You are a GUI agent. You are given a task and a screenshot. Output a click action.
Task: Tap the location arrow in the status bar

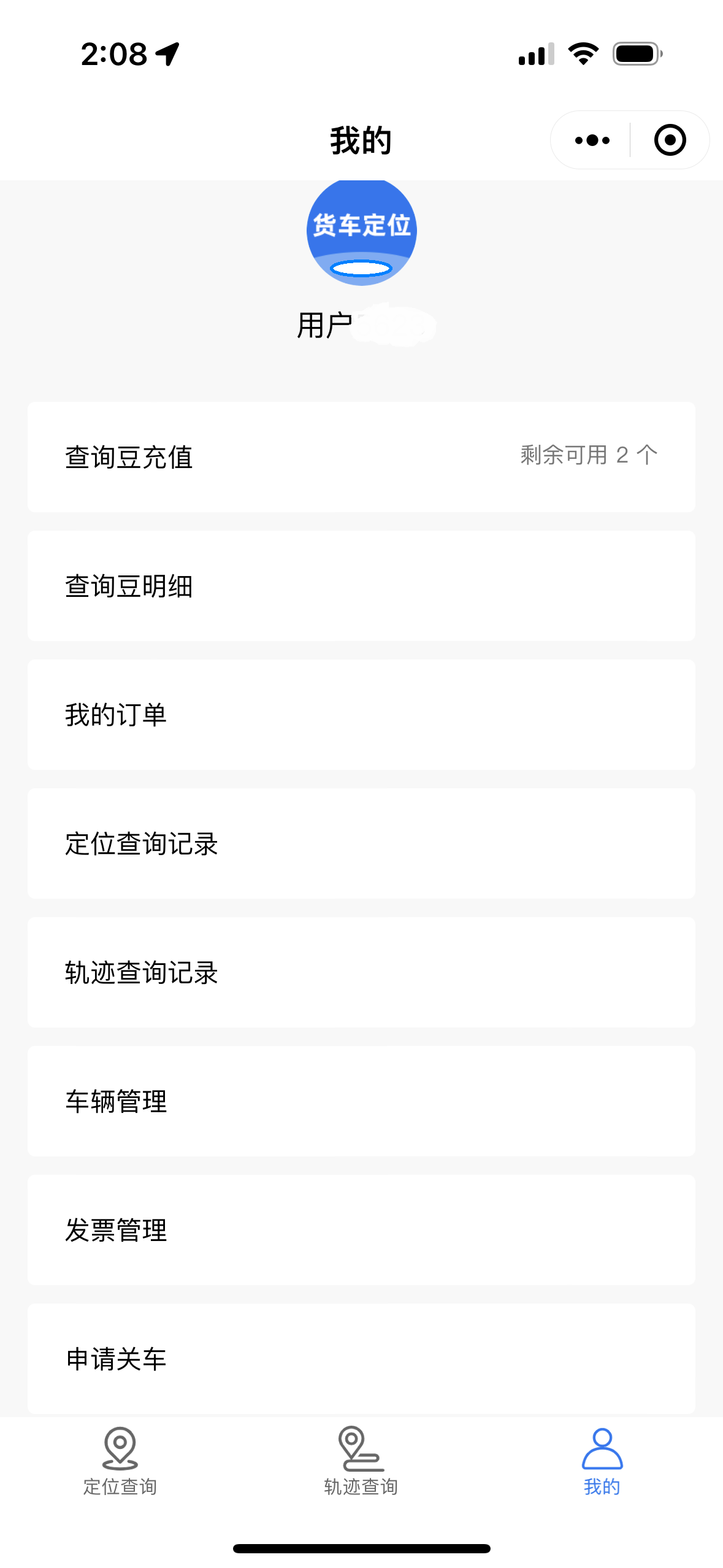(167, 54)
